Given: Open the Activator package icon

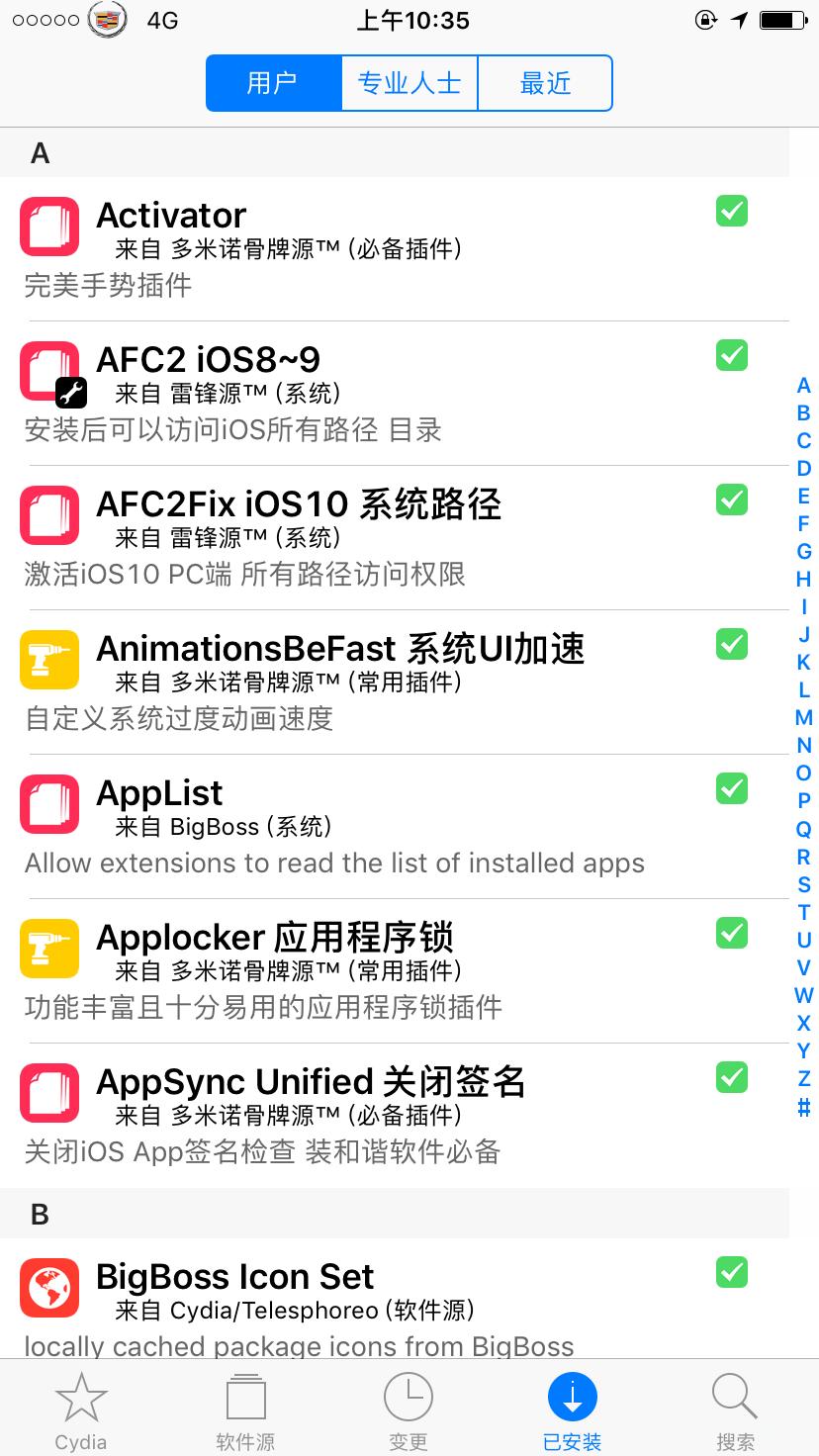Looking at the screenshot, I should (49, 227).
